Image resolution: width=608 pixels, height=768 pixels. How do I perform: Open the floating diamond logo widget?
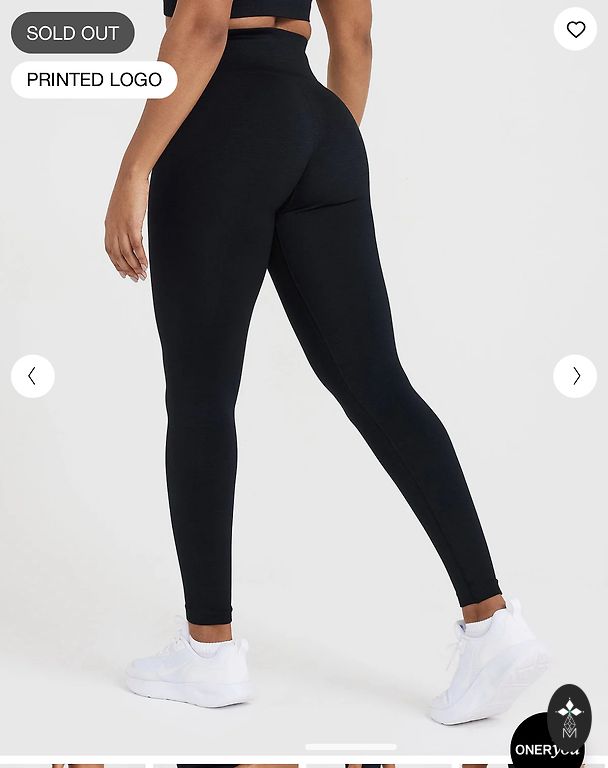pos(569,717)
